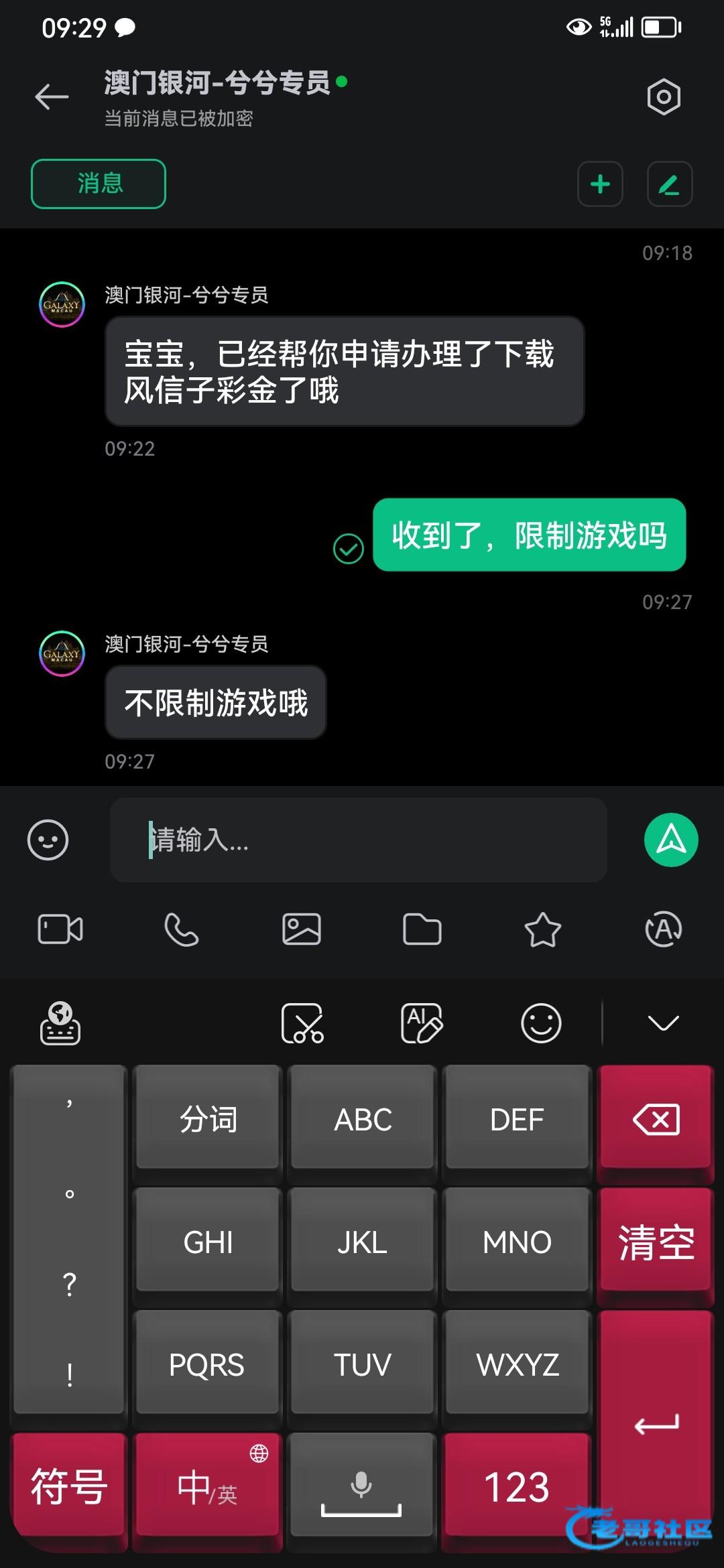The width and height of the screenshot is (724, 1568).
Task: Attach a file from the folder icon
Action: pos(422,929)
